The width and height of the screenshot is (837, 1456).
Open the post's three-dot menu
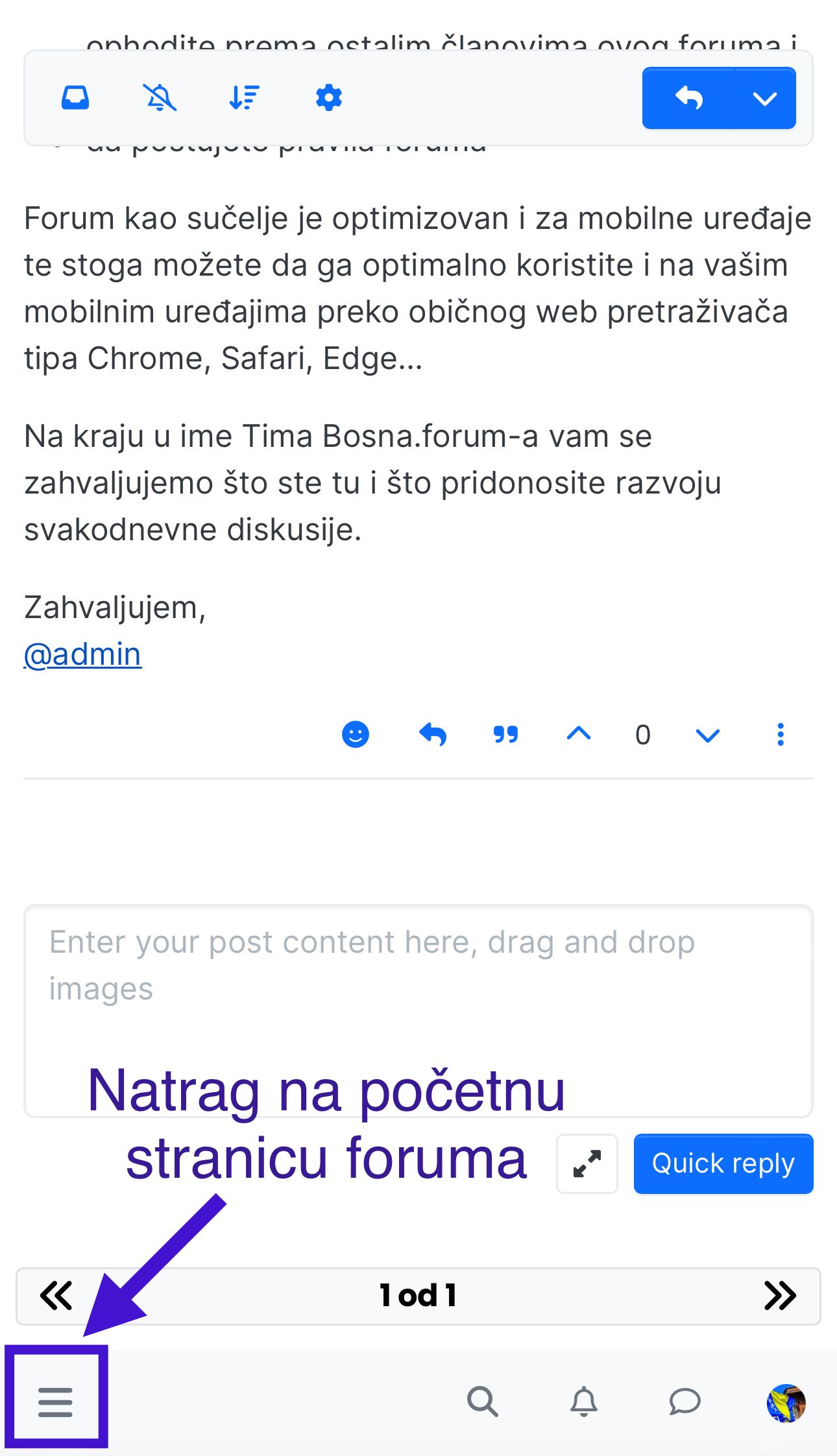pyautogui.click(x=781, y=735)
